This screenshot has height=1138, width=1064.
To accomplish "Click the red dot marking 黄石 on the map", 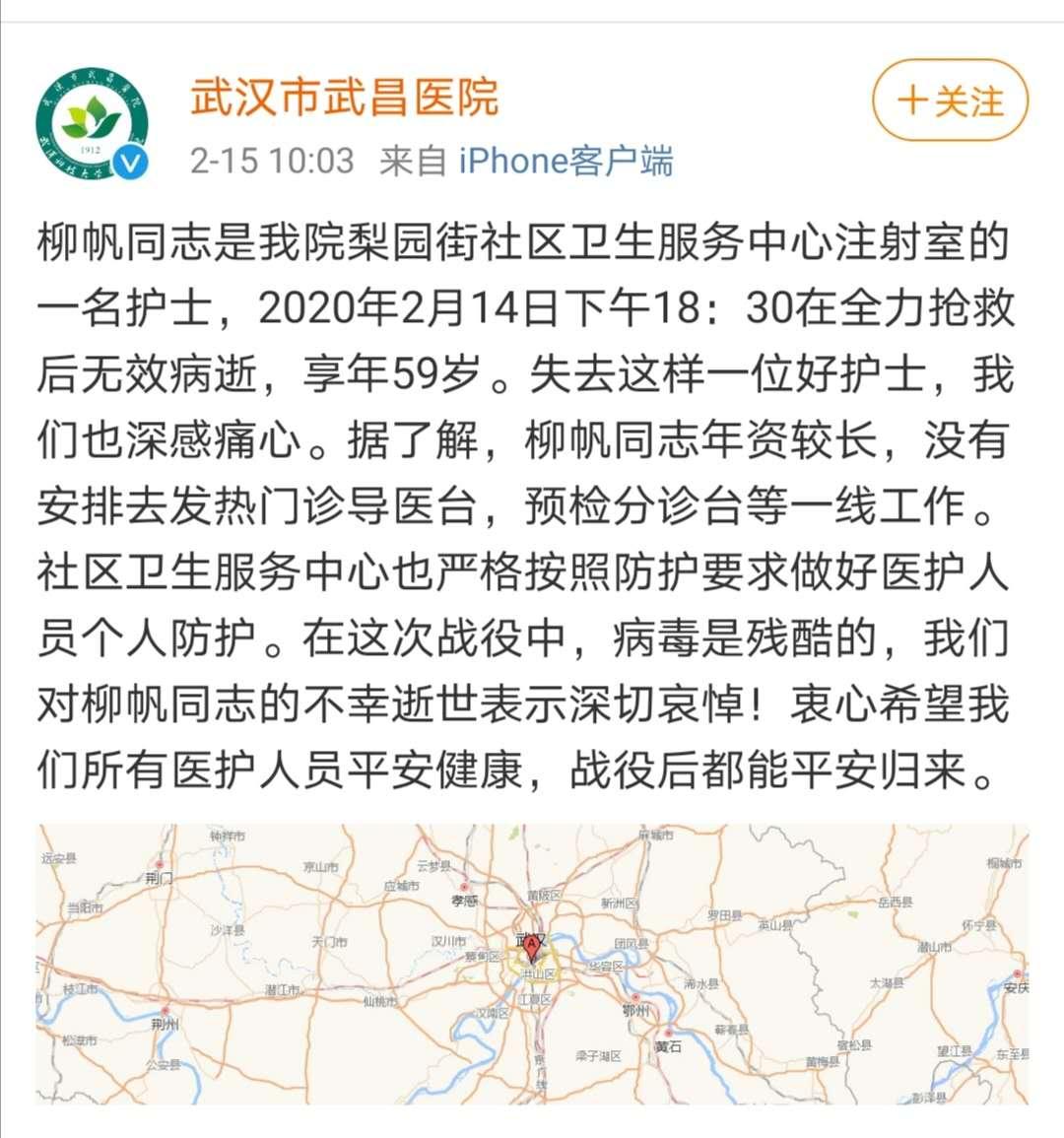I will [x=670, y=1033].
